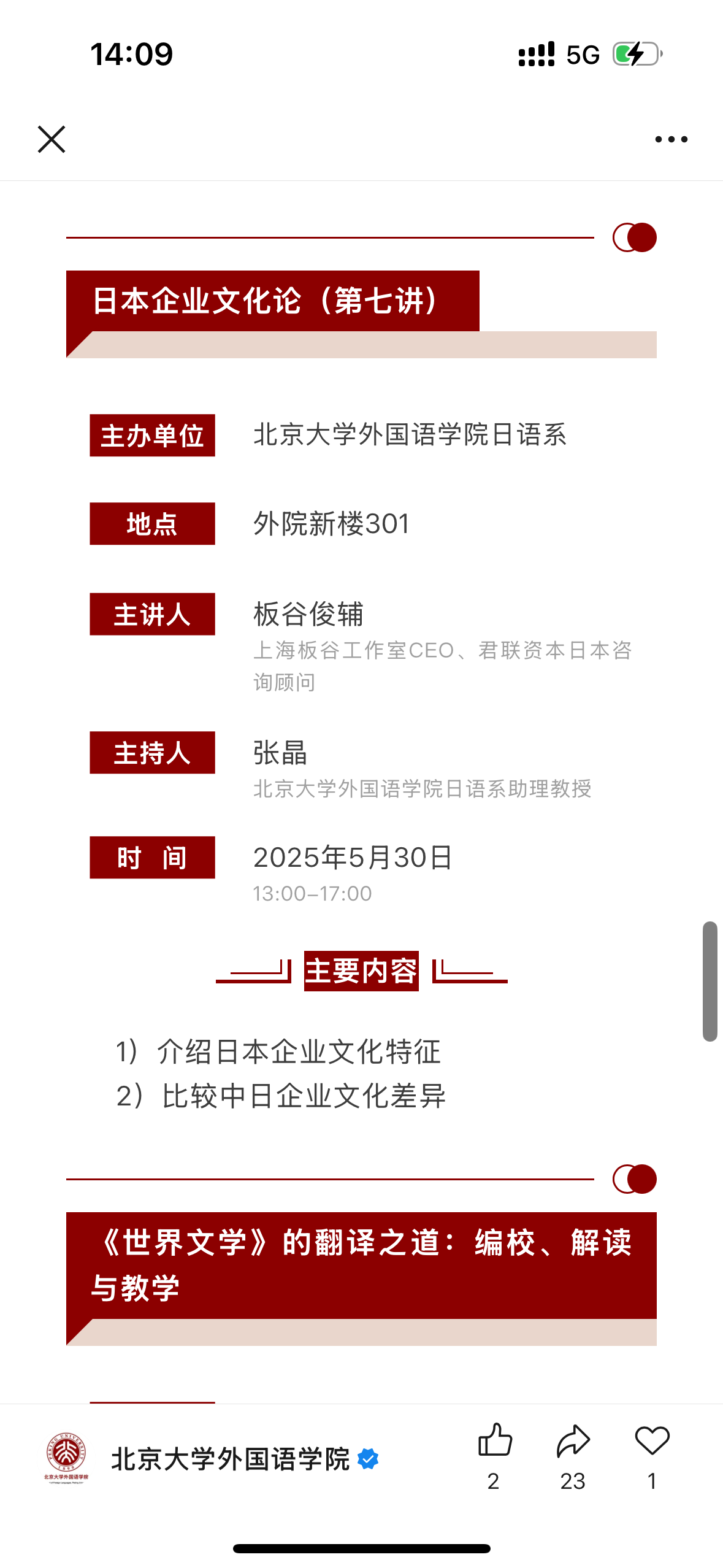Open the three-dot overflow menu

pyautogui.click(x=671, y=139)
